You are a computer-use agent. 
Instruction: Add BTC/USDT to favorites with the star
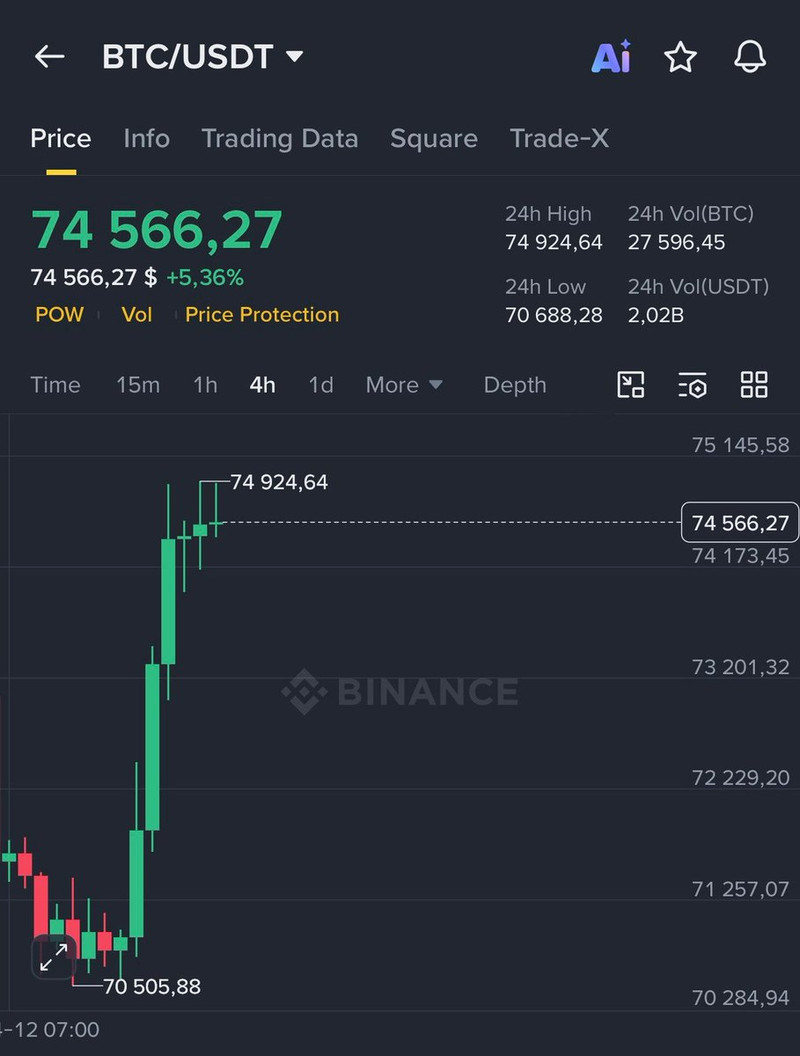(x=680, y=57)
